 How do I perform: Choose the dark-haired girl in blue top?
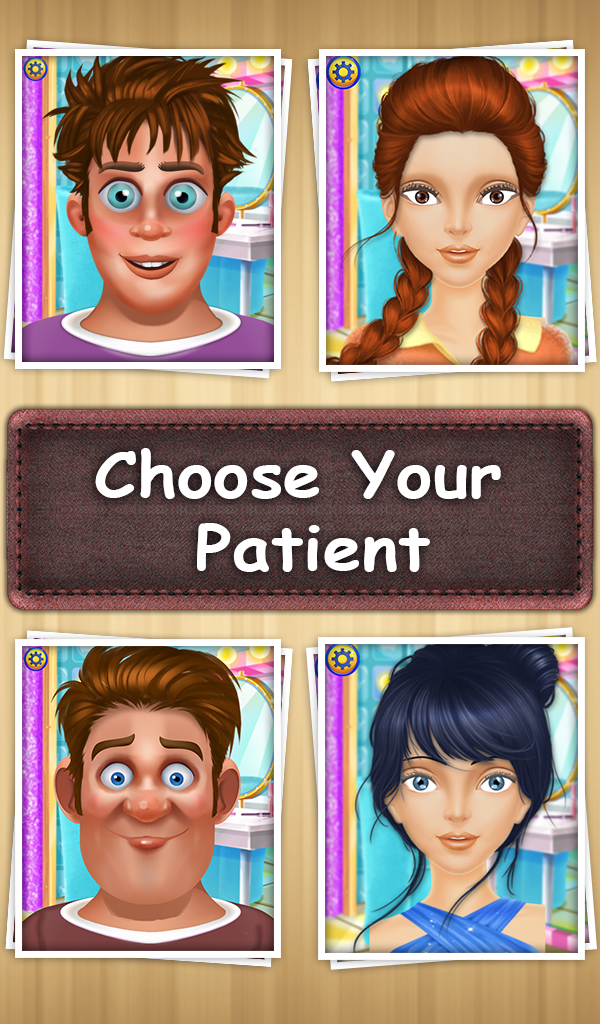pyautogui.click(x=452, y=796)
